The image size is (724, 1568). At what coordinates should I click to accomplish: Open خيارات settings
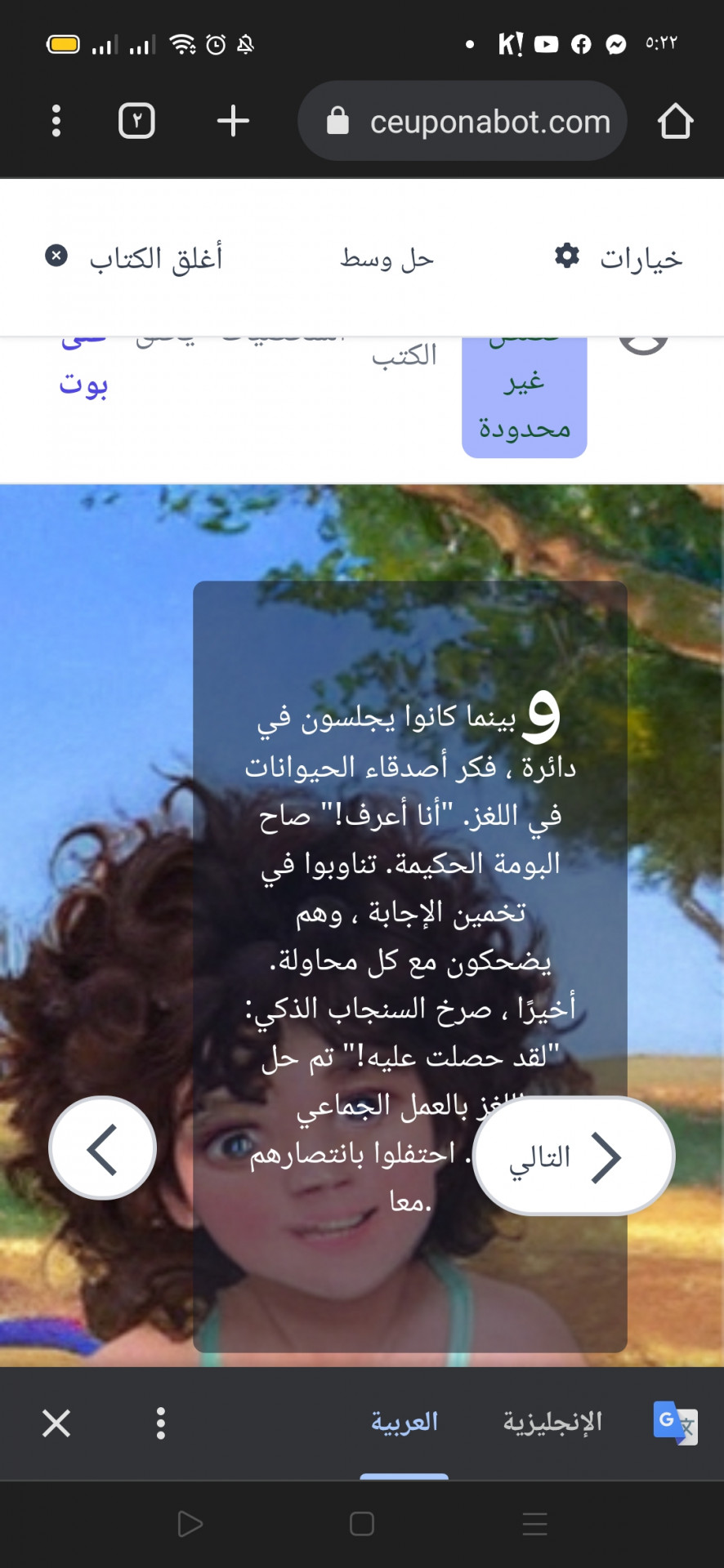(619, 258)
